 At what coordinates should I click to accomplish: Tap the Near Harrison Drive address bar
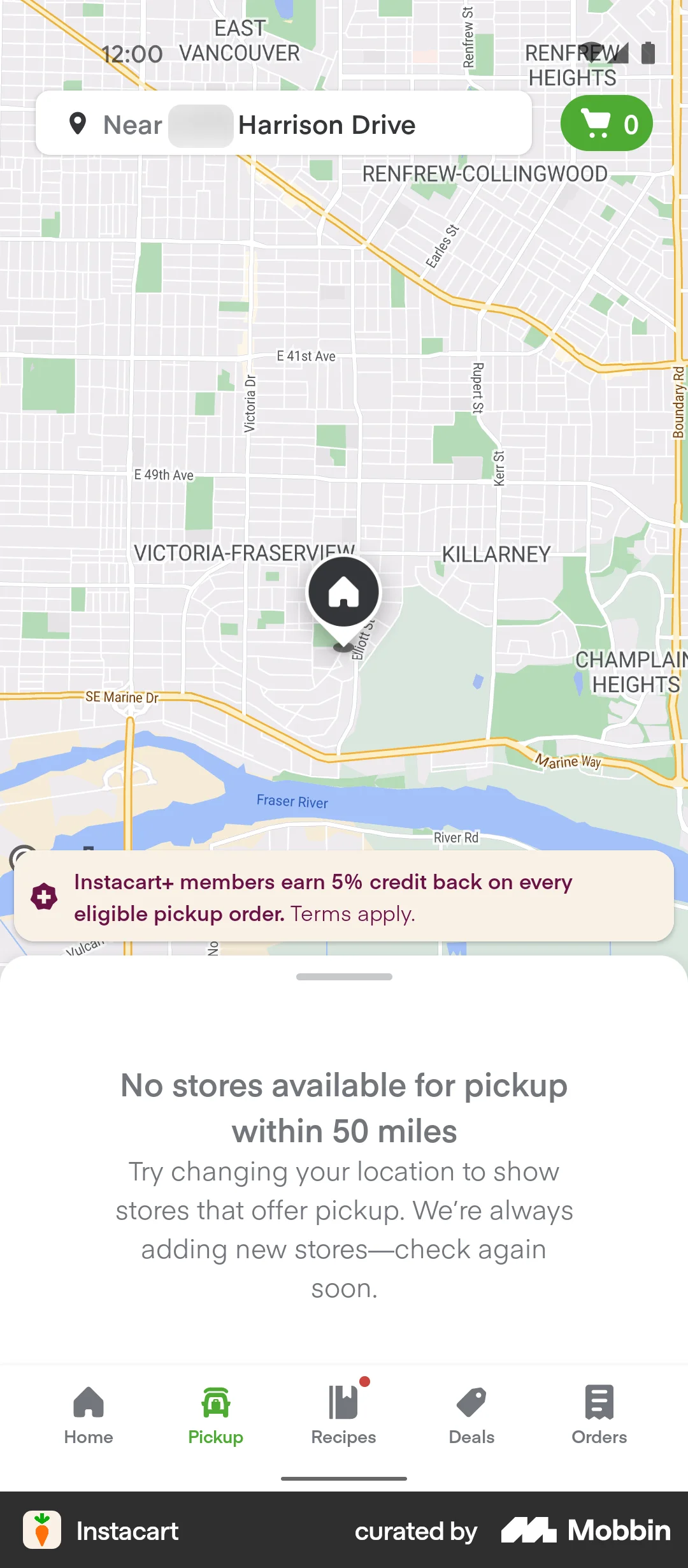(286, 124)
